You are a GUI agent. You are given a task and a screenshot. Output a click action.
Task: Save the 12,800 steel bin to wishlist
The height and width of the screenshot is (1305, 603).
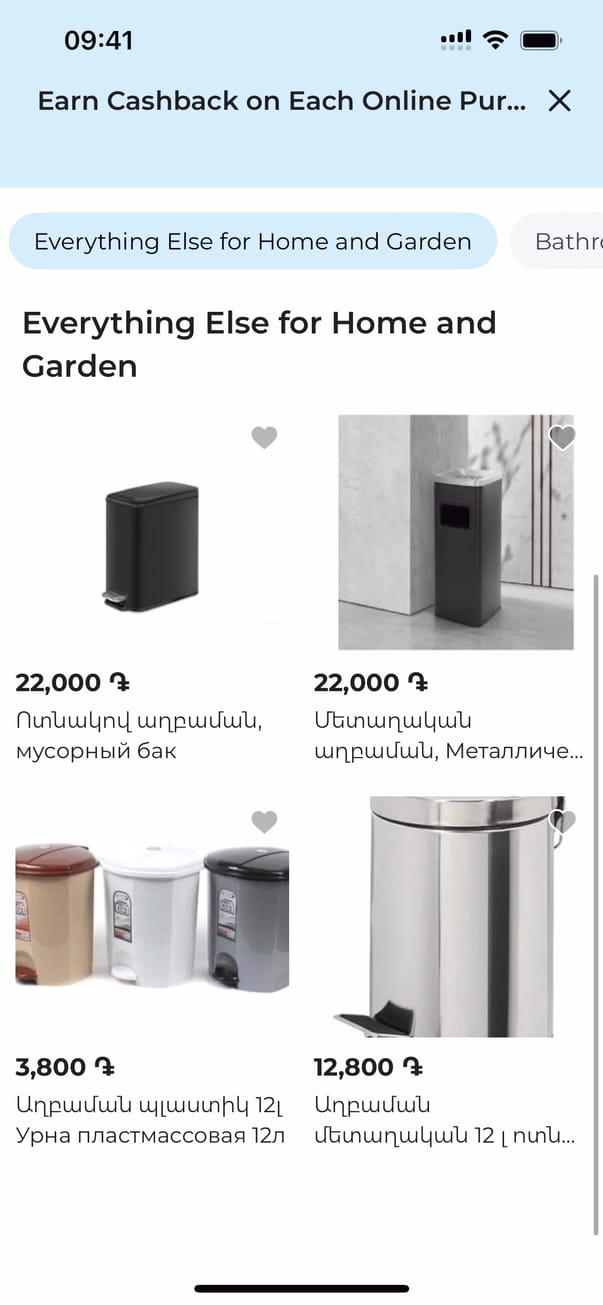tap(562, 822)
